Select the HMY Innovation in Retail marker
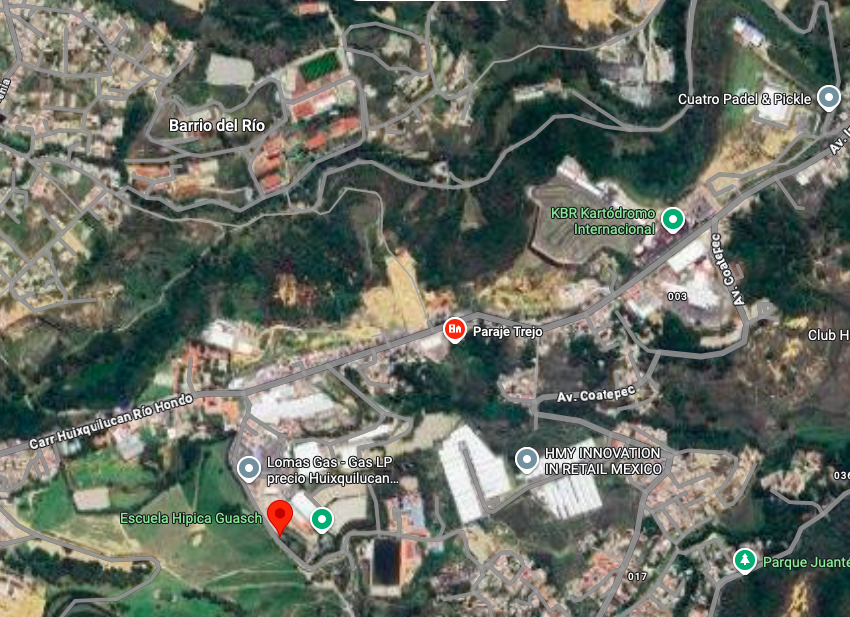The height and width of the screenshot is (617, 850). (x=527, y=460)
